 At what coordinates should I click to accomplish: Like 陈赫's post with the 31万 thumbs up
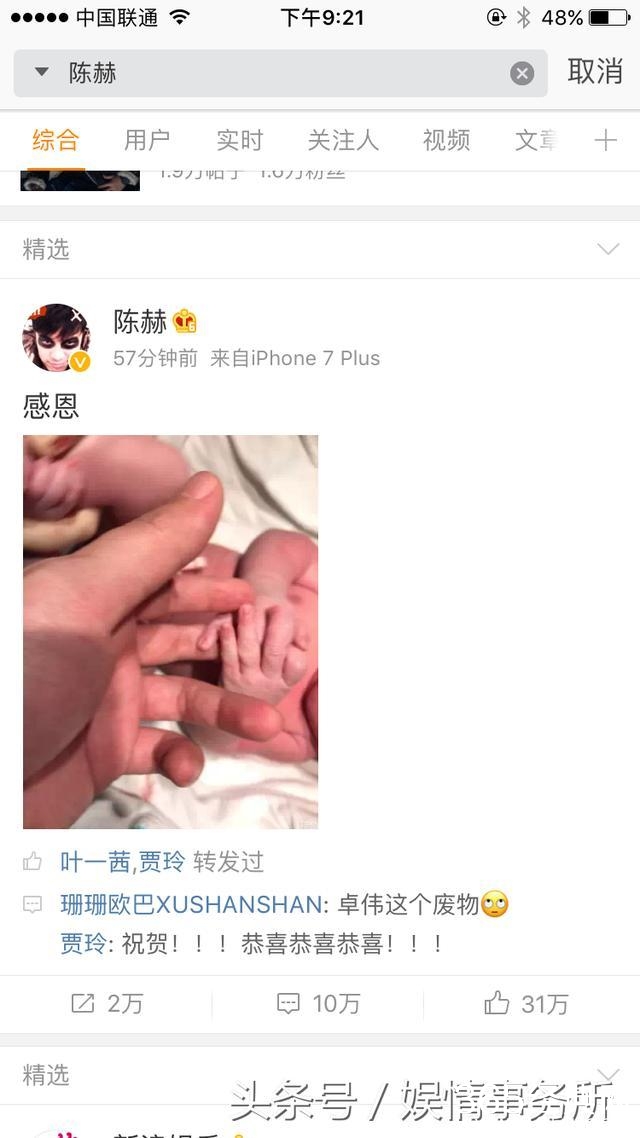(x=526, y=1004)
